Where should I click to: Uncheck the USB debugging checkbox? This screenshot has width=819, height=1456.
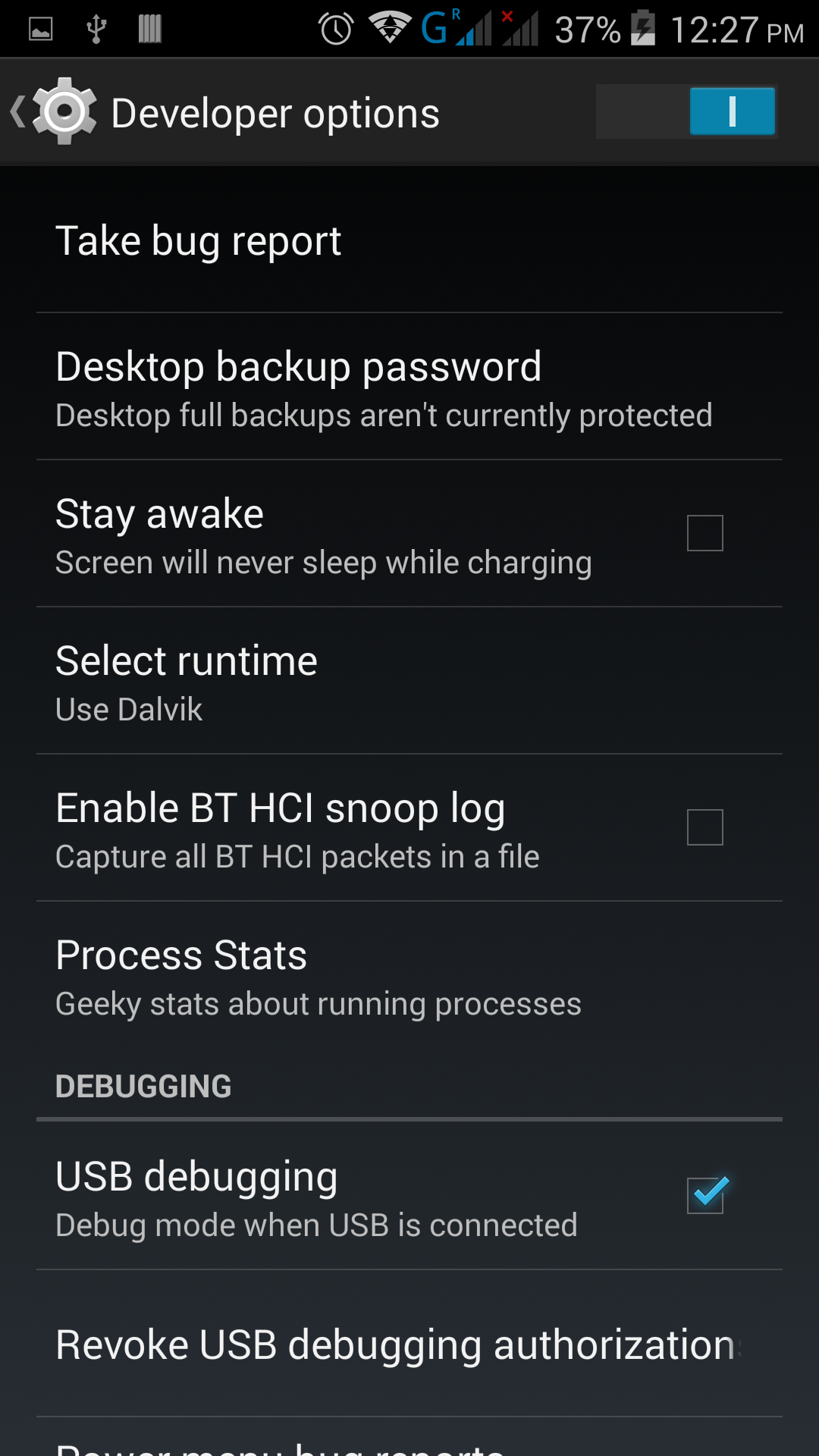click(x=705, y=1195)
